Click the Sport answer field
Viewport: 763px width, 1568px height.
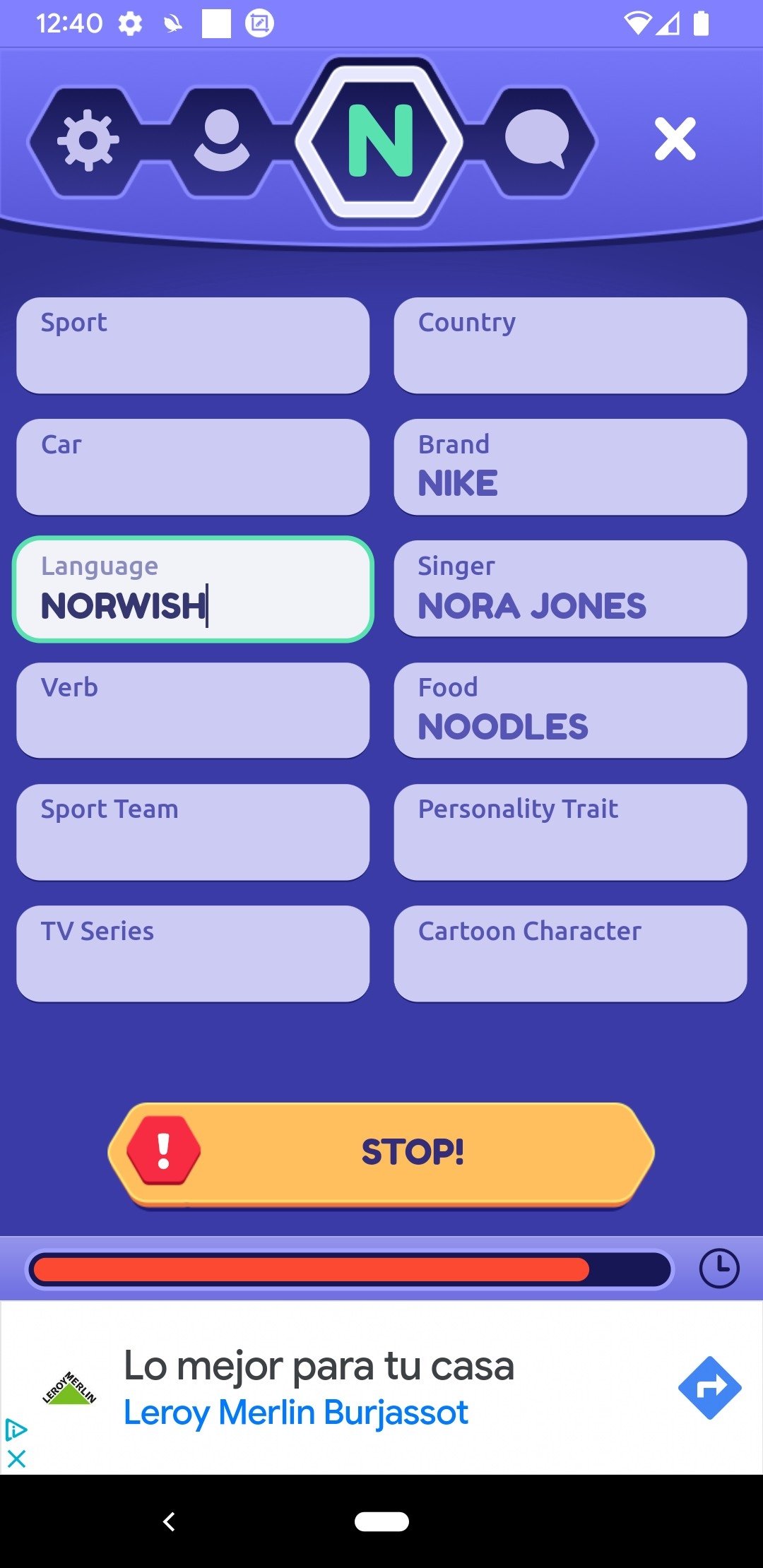coord(193,345)
